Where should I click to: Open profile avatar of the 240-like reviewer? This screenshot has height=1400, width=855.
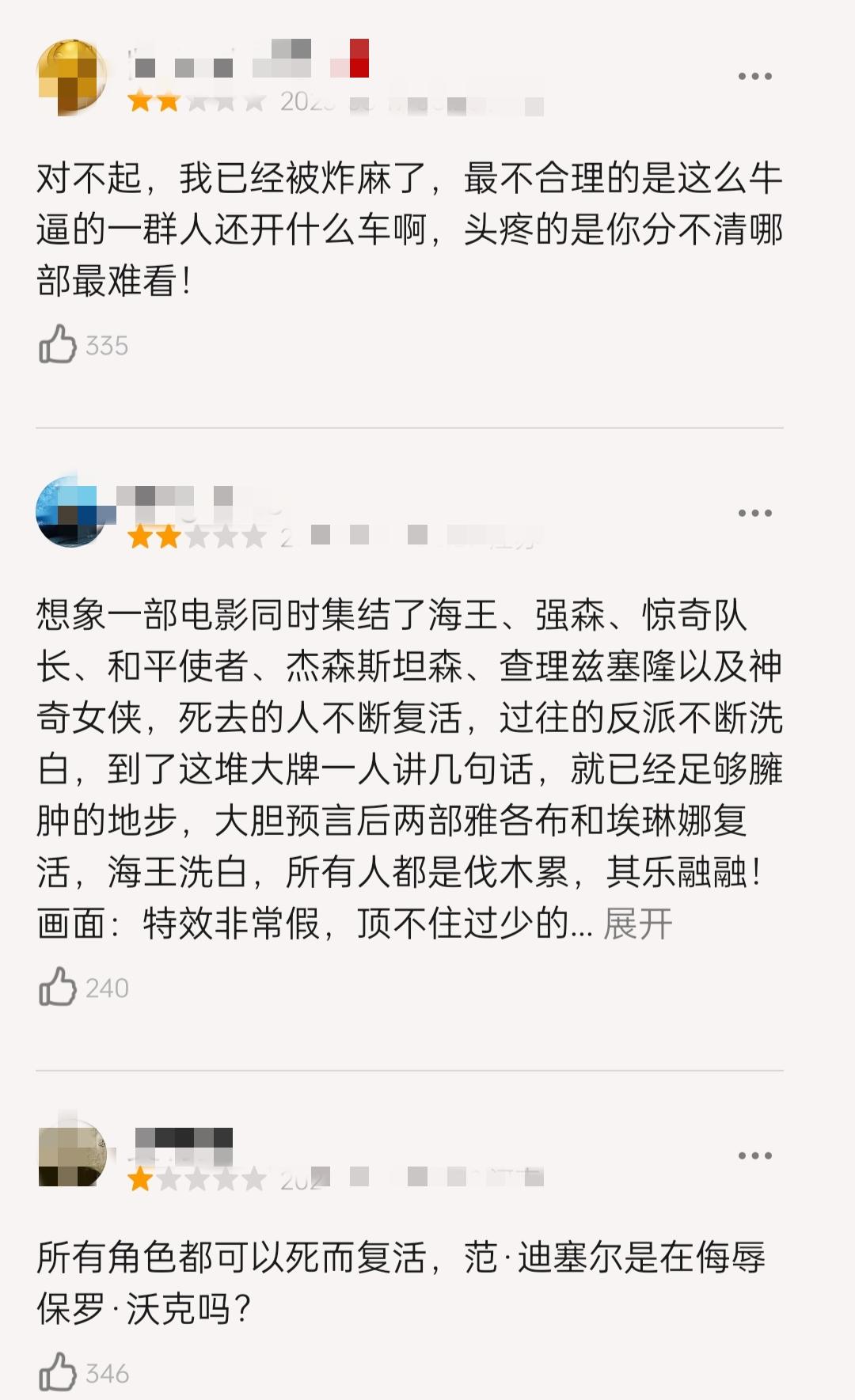(71, 513)
